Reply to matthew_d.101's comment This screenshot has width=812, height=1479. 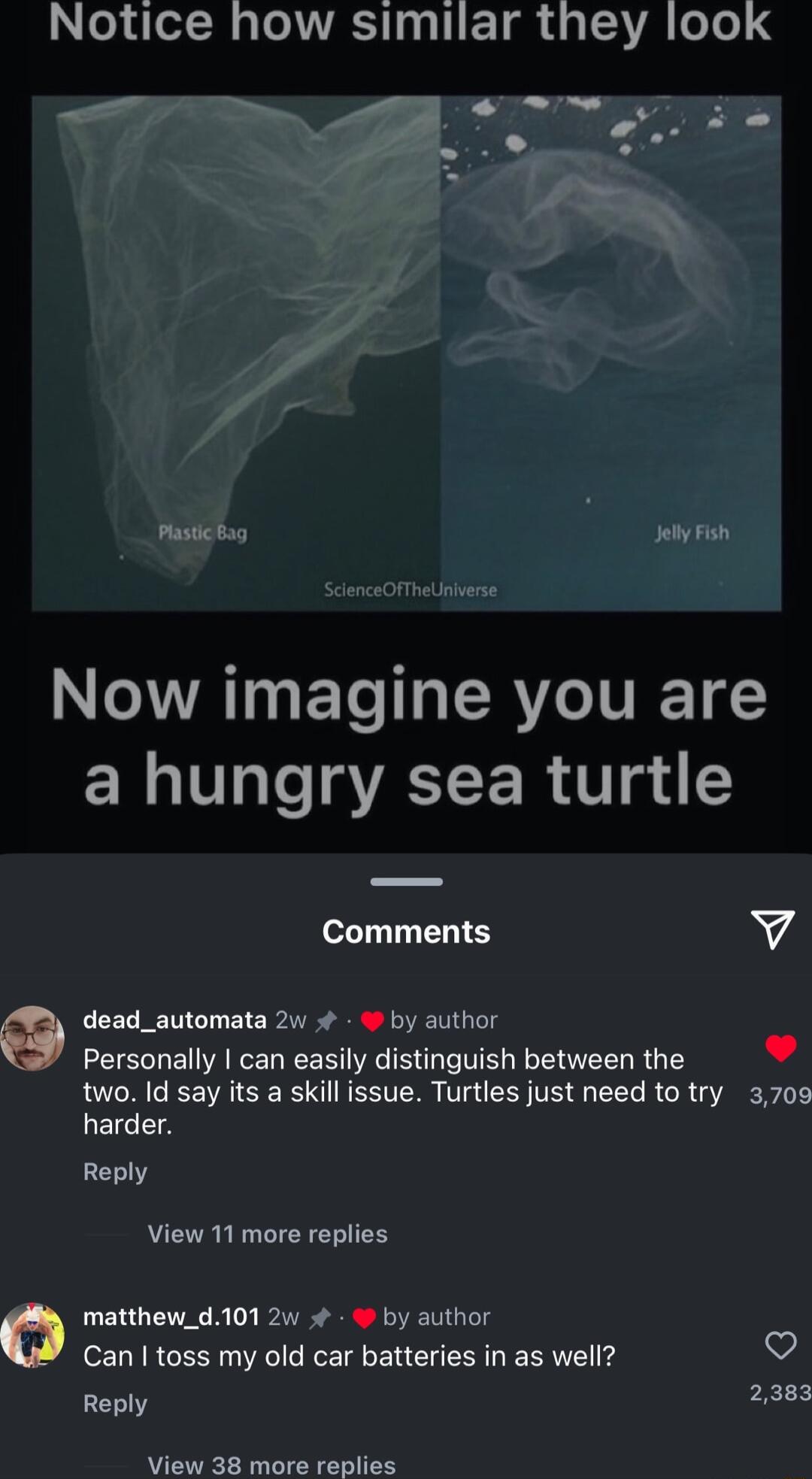click(x=115, y=1403)
